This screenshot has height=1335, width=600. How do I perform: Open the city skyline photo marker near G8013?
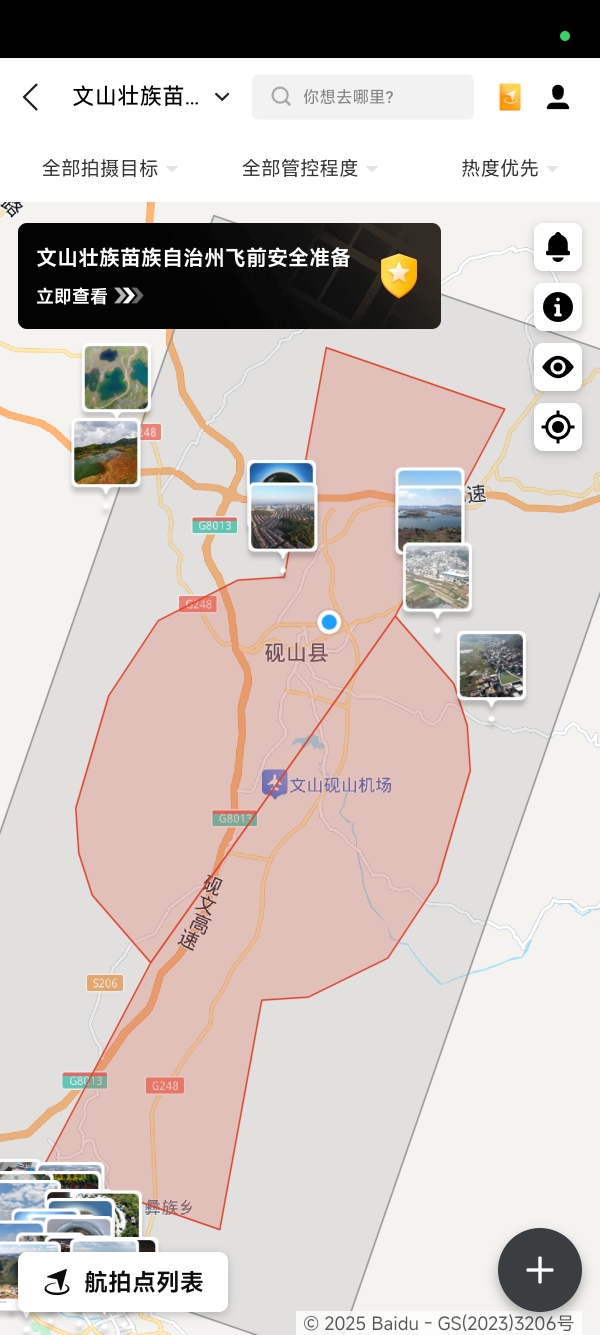tap(283, 516)
